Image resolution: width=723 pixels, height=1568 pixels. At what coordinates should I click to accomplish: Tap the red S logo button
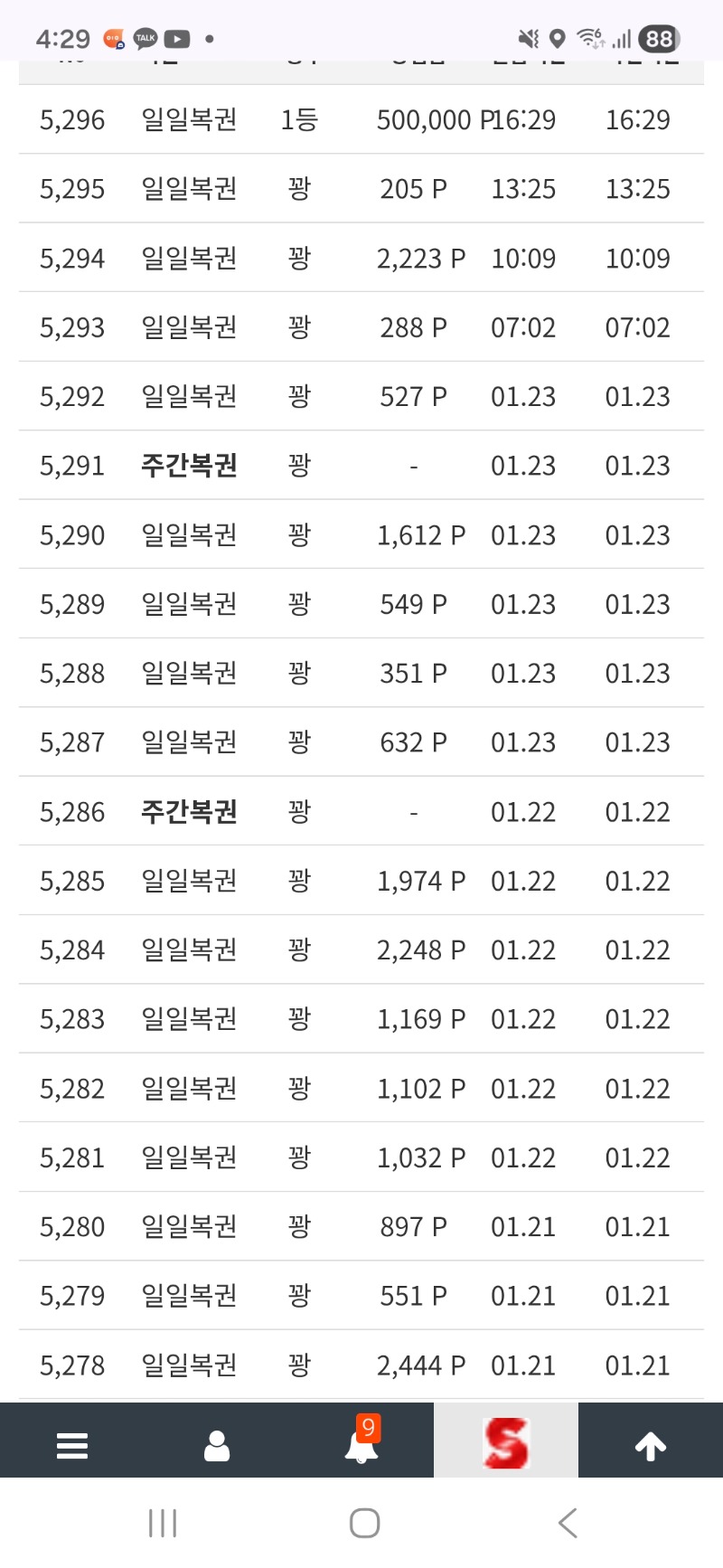click(x=505, y=1442)
